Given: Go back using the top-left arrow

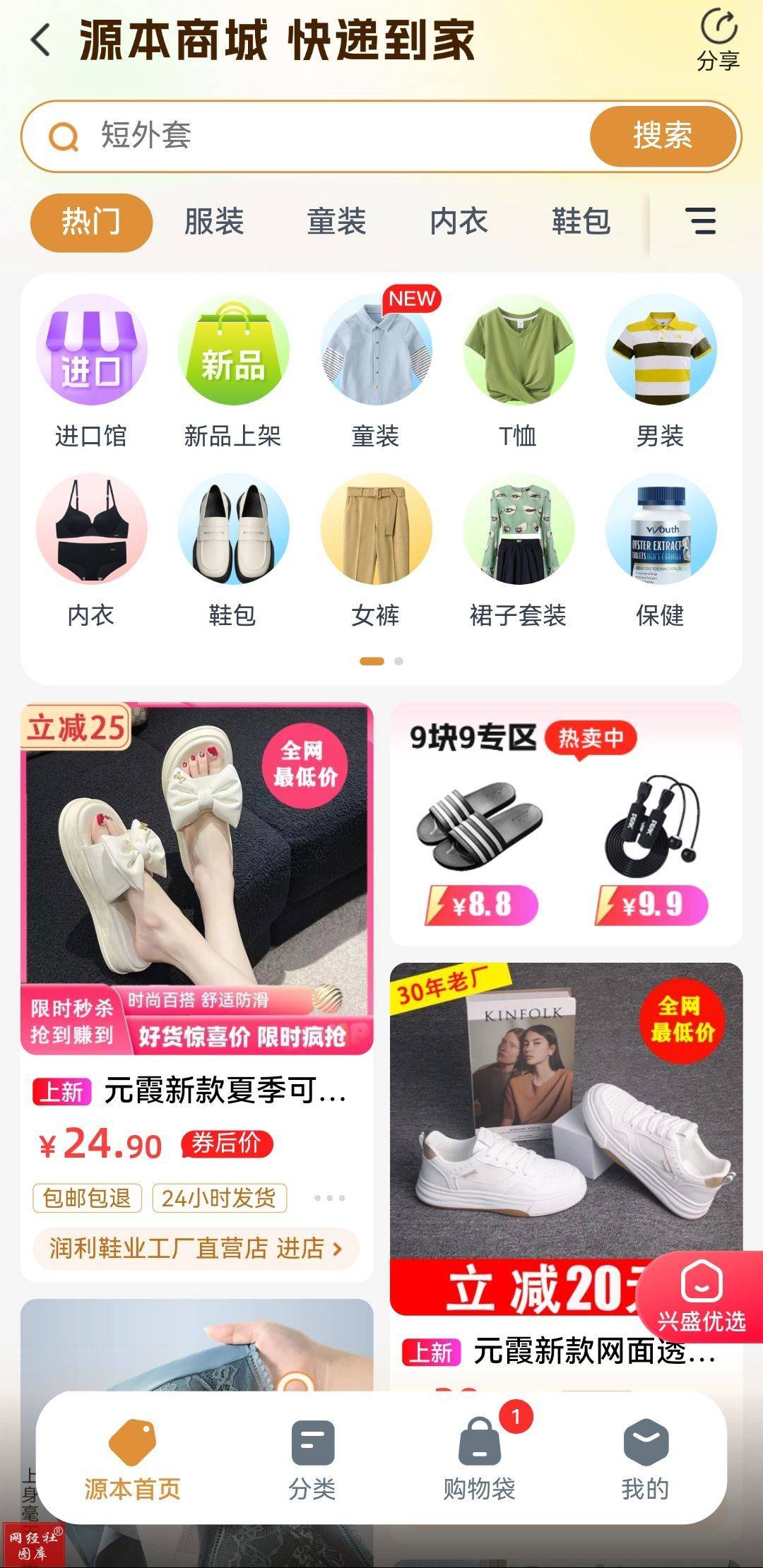Looking at the screenshot, I should coord(41,40).
